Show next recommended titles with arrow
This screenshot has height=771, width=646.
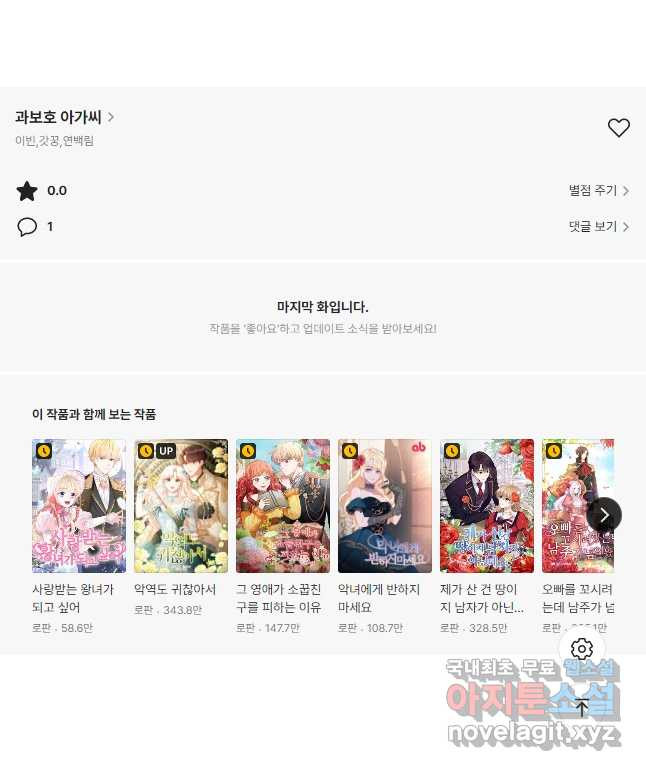click(x=604, y=515)
